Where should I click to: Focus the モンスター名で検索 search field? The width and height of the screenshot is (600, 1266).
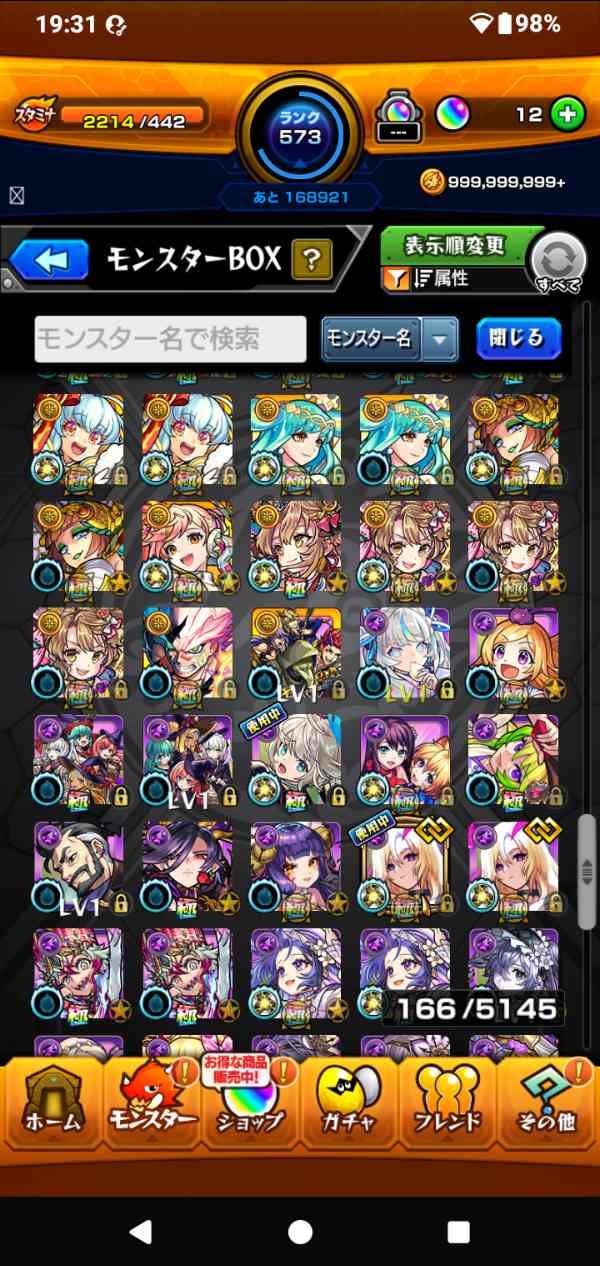[170, 339]
